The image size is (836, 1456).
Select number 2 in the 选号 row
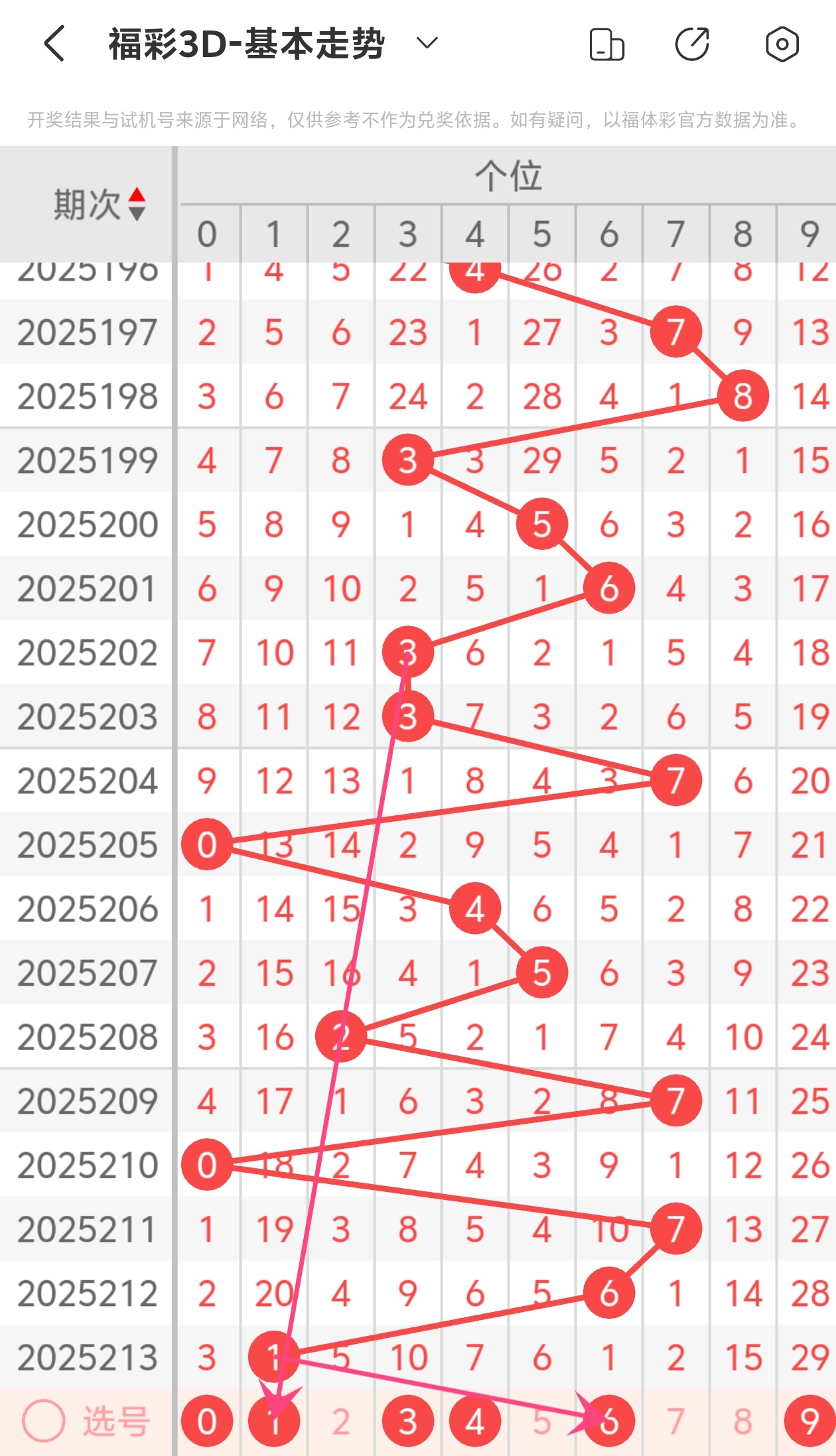pyautogui.click(x=341, y=1421)
